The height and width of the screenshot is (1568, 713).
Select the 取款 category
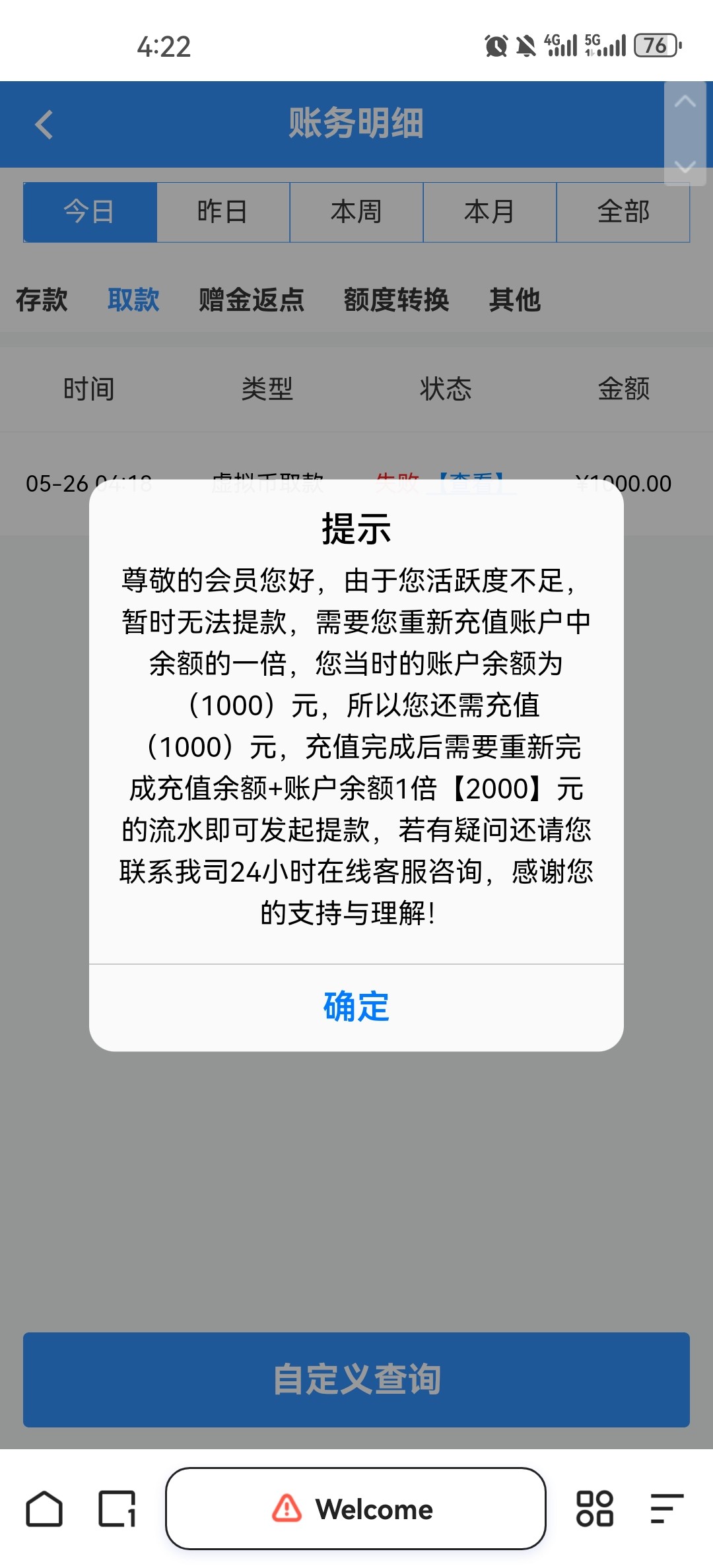133,300
